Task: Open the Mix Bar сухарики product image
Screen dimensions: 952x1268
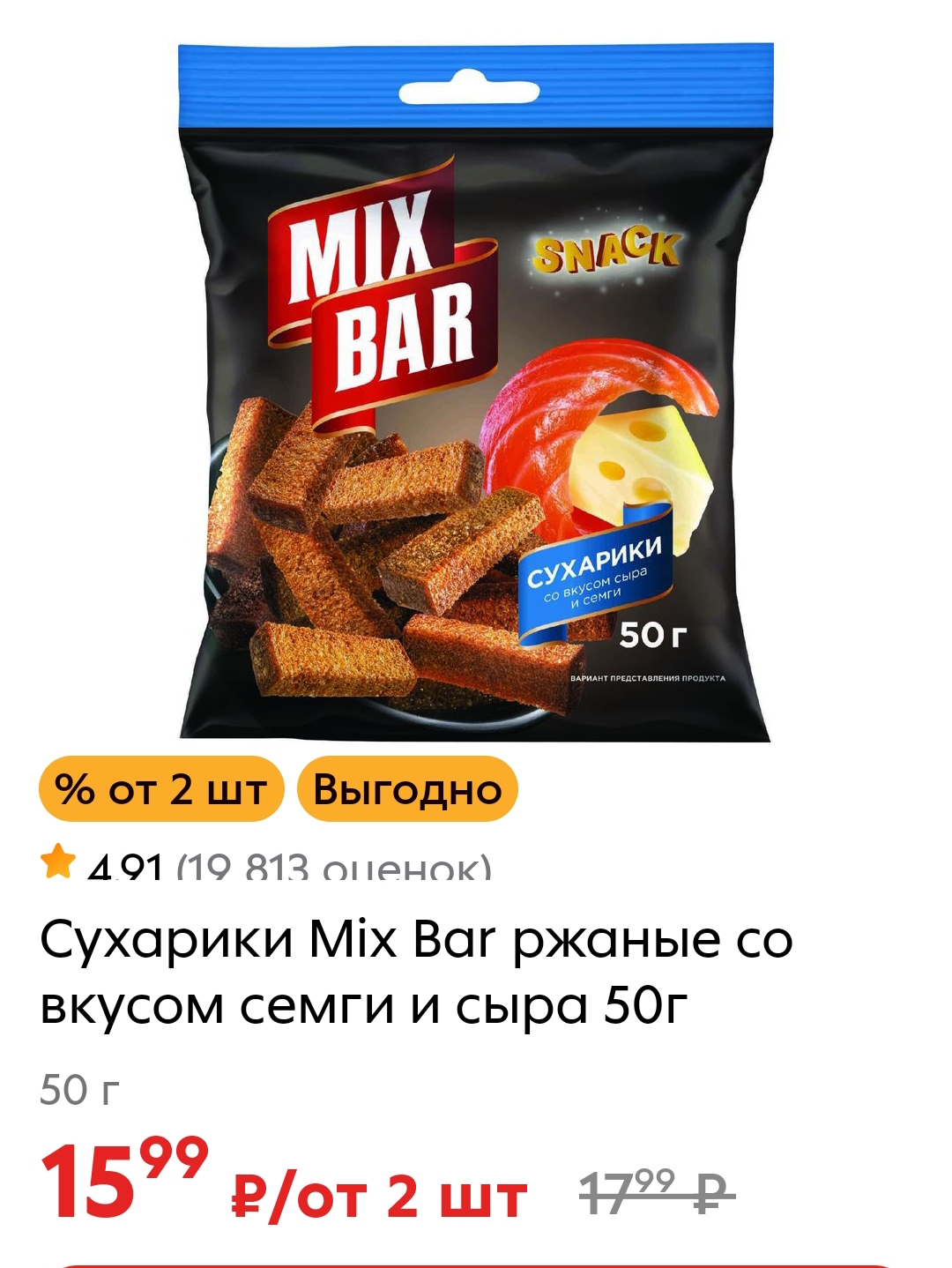Action: coord(476,392)
